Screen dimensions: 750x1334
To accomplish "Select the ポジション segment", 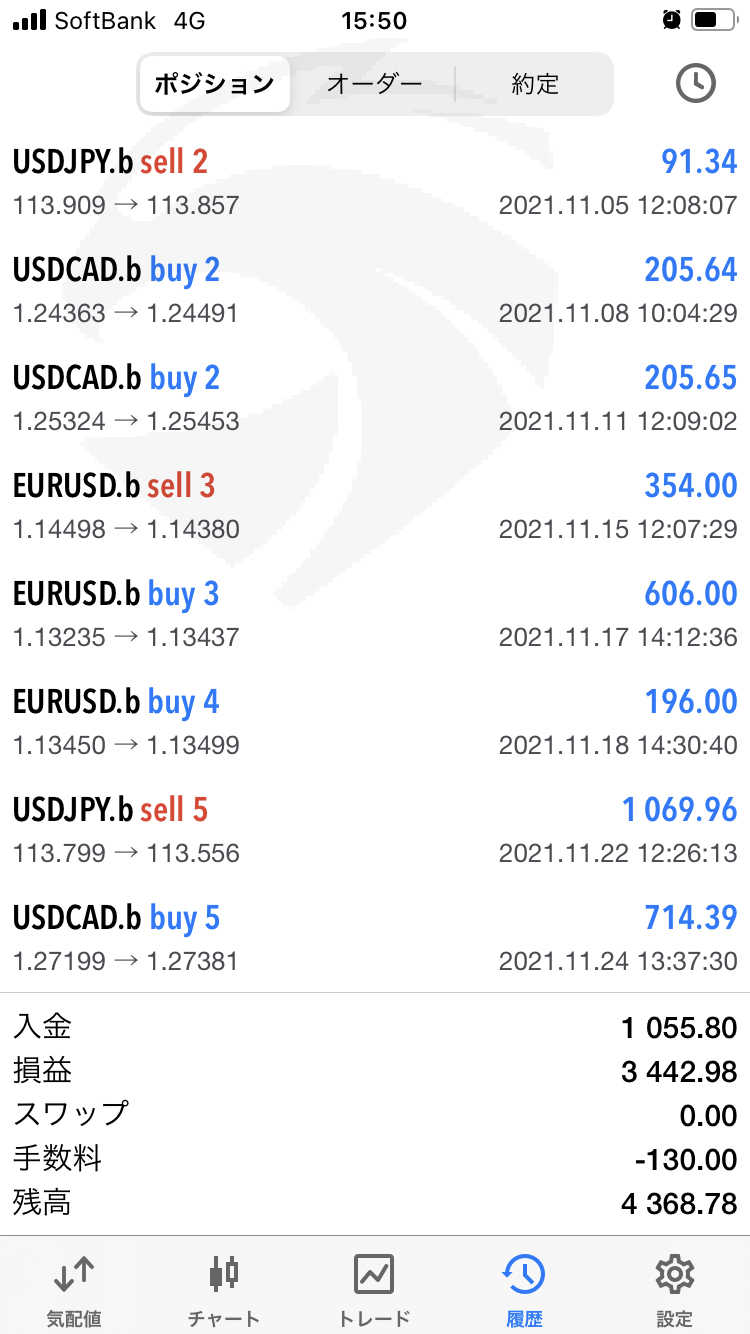I will (214, 84).
